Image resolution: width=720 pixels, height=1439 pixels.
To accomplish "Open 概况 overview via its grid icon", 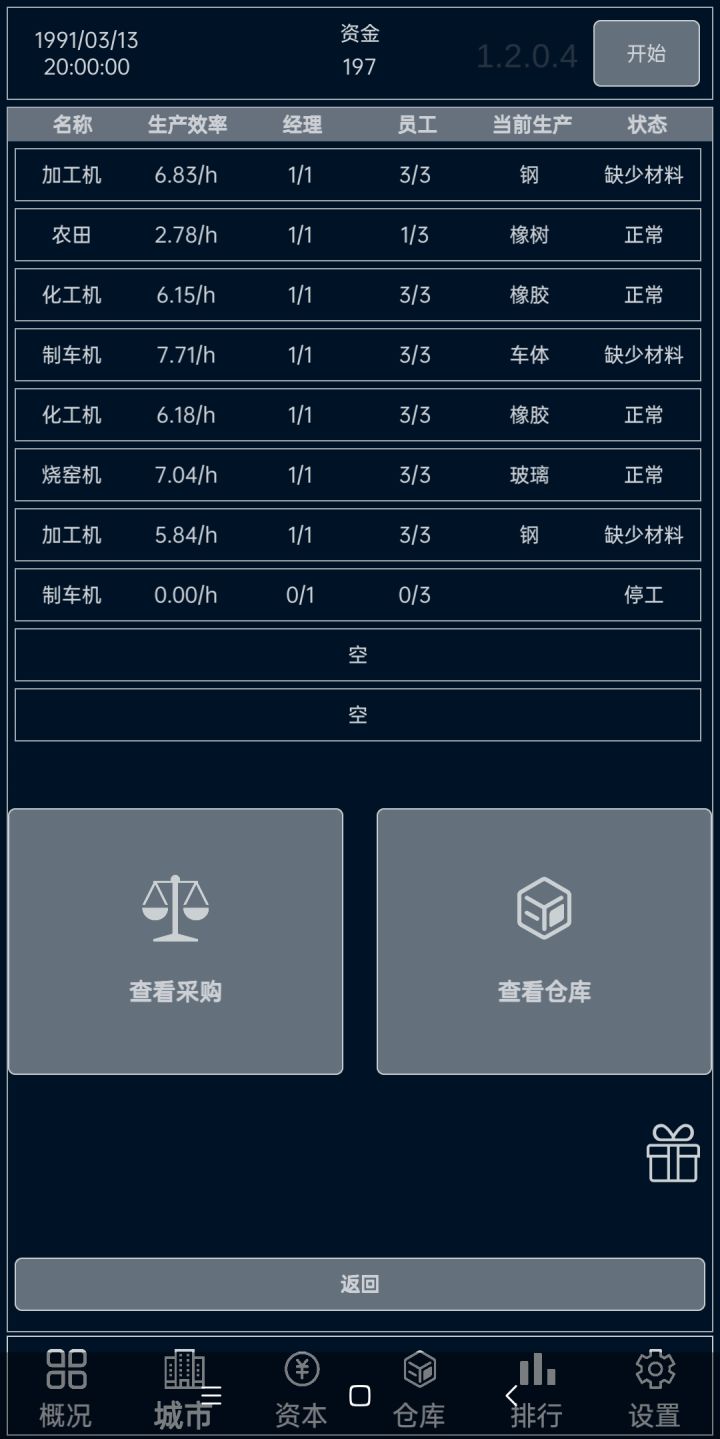I will (64, 1367).
